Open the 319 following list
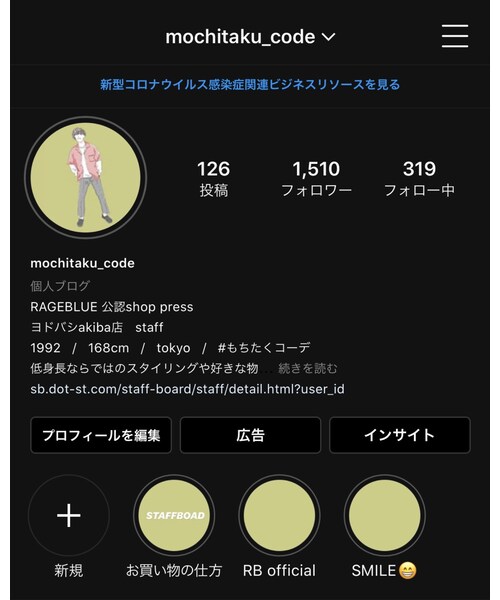 [x=419, y=178]
